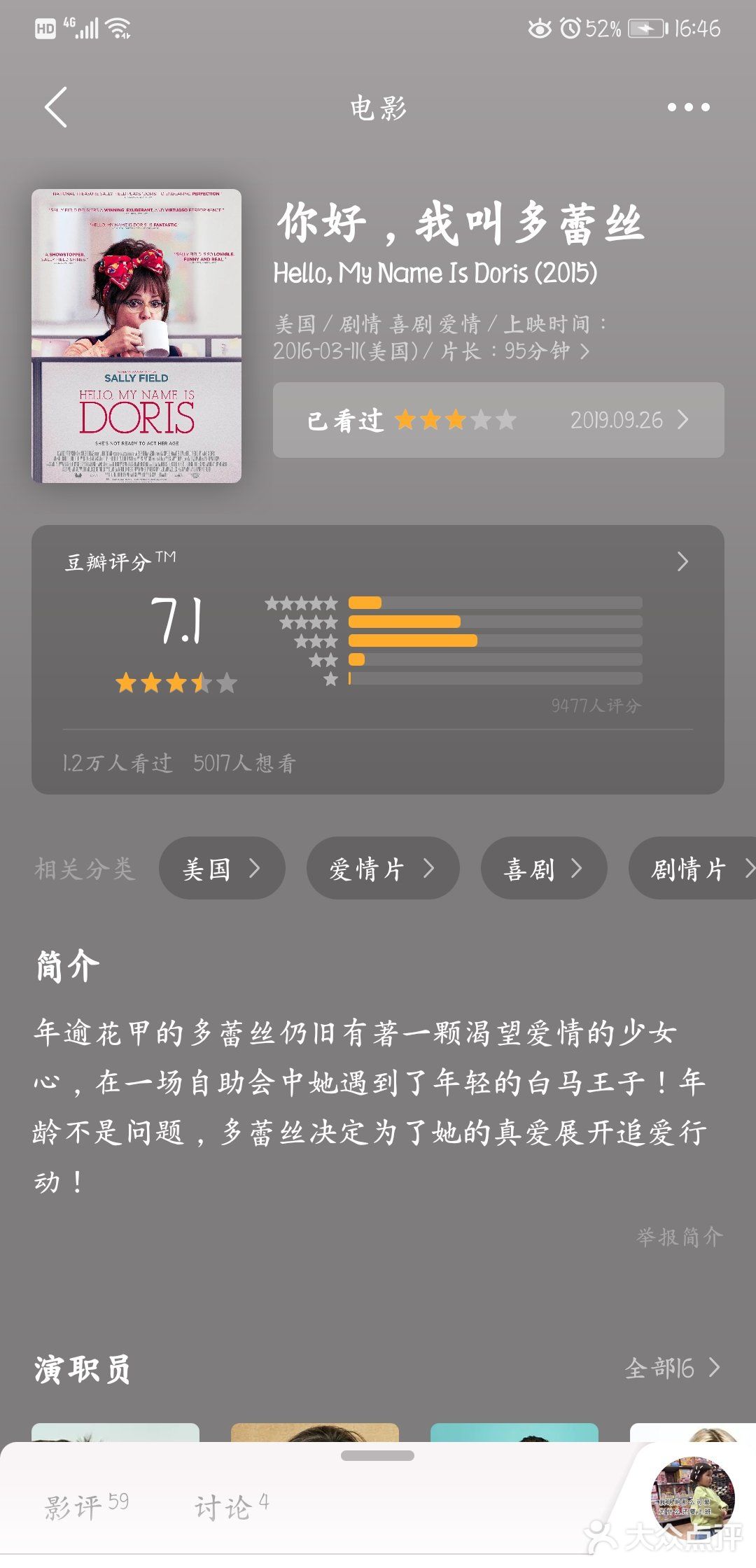Select the 喜剧 category chip

click(x=544, y=869)
